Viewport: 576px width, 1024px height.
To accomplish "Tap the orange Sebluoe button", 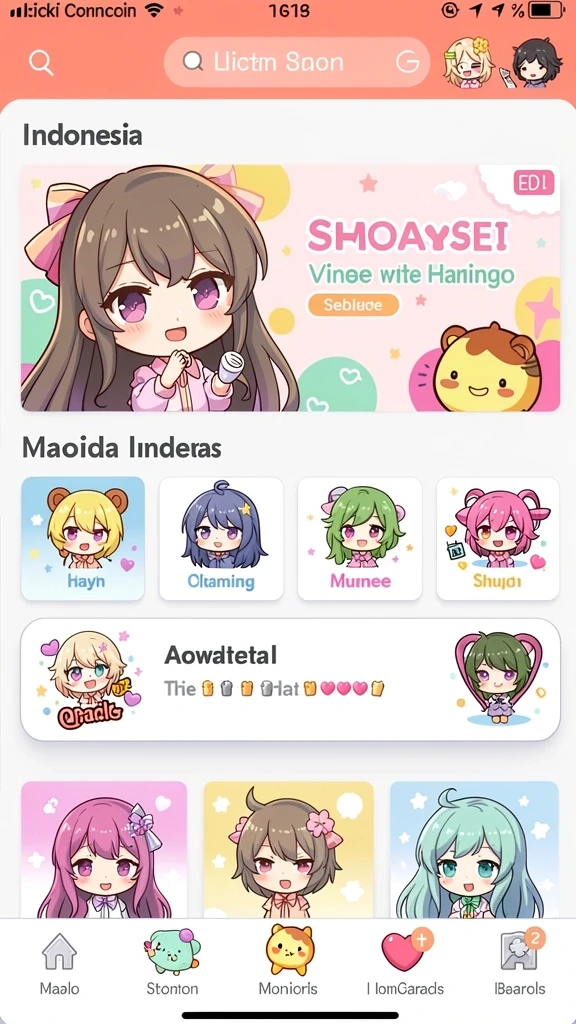I will click(x=353, y=305).
